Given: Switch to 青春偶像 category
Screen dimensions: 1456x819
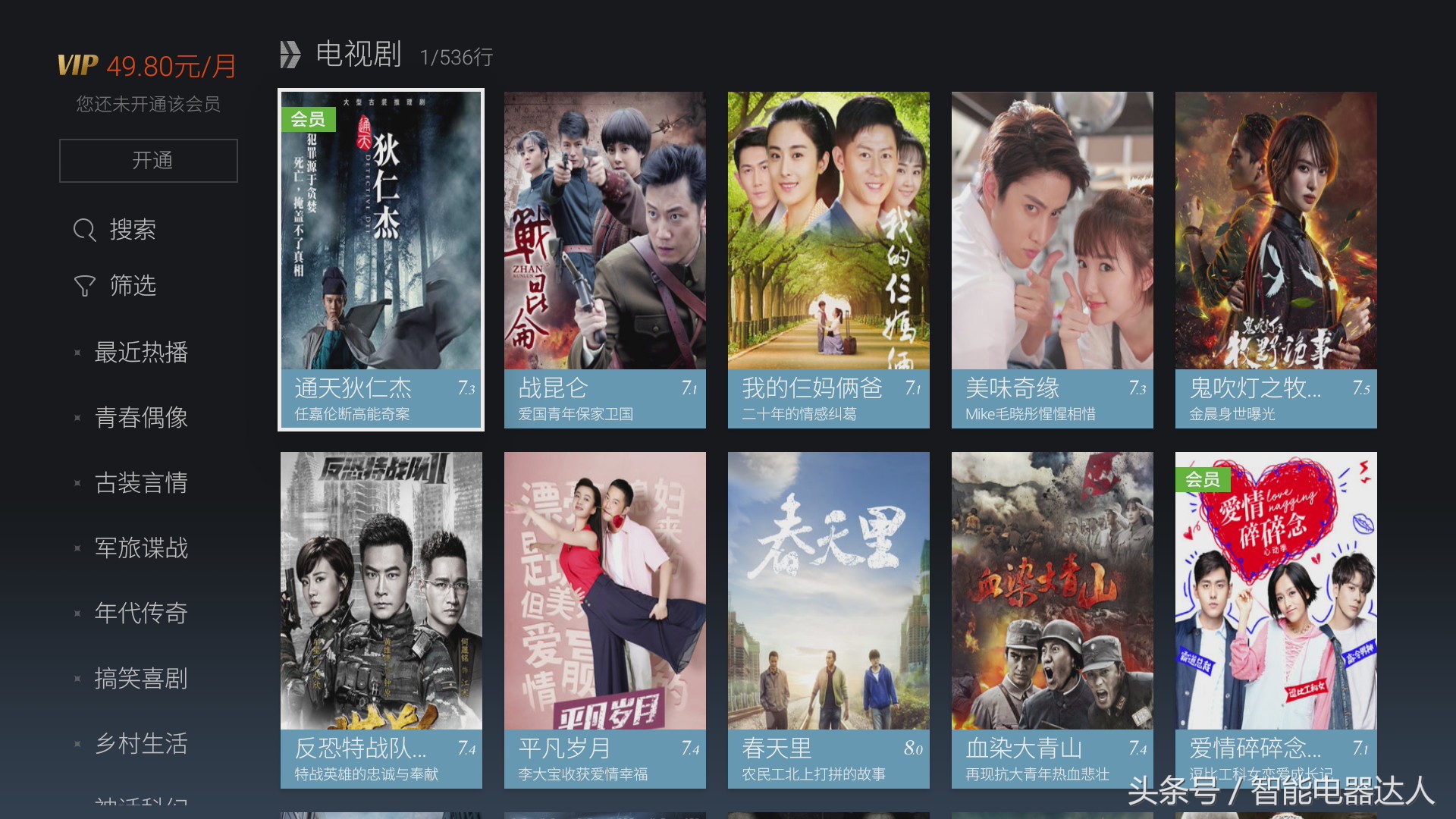Looking at the screenshot, I should tap(141, 418).
